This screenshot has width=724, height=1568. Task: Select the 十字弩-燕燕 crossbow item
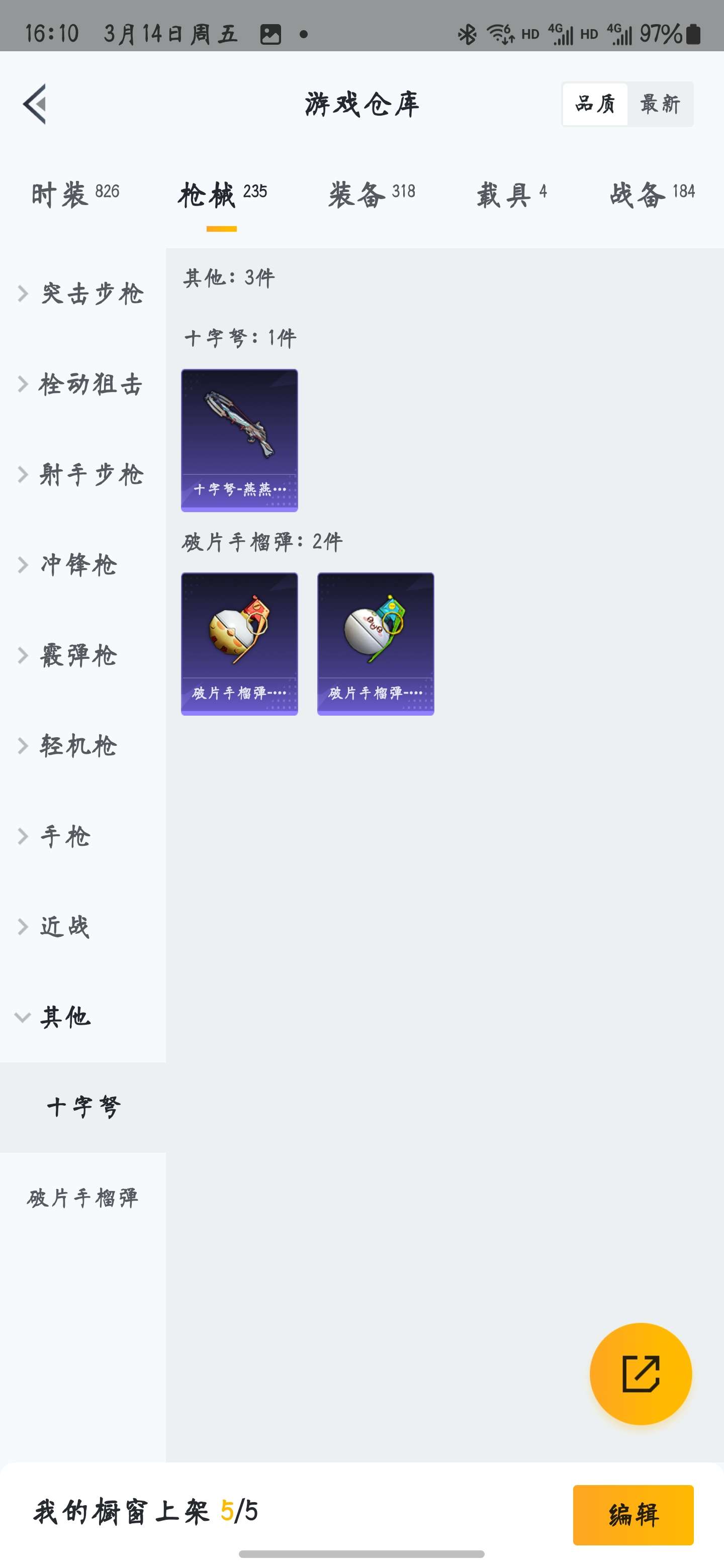(239, 439)
